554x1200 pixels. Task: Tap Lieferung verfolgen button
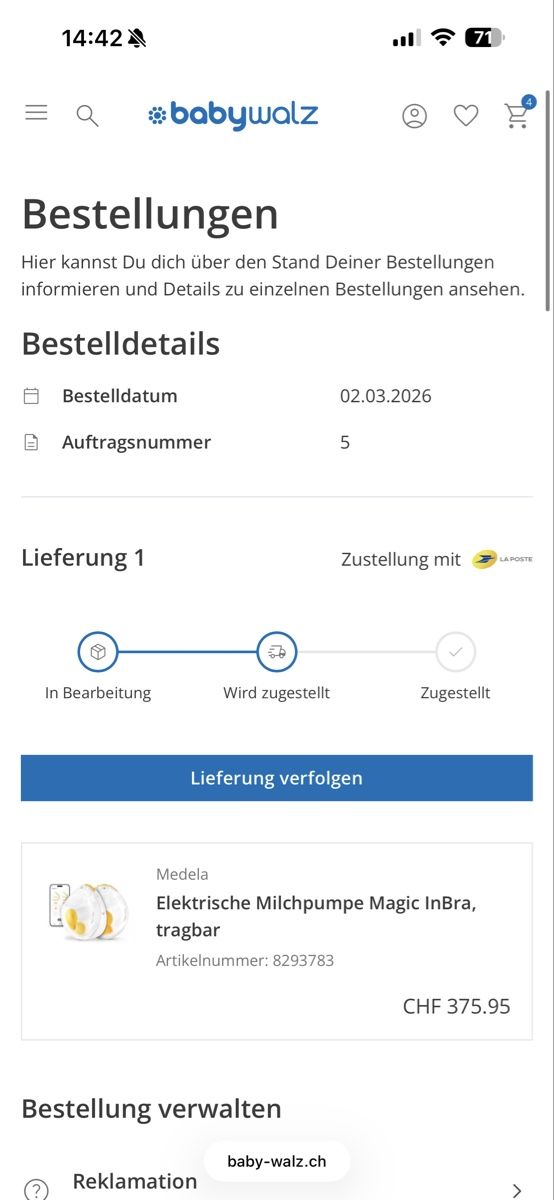click(x=277, y=778)
